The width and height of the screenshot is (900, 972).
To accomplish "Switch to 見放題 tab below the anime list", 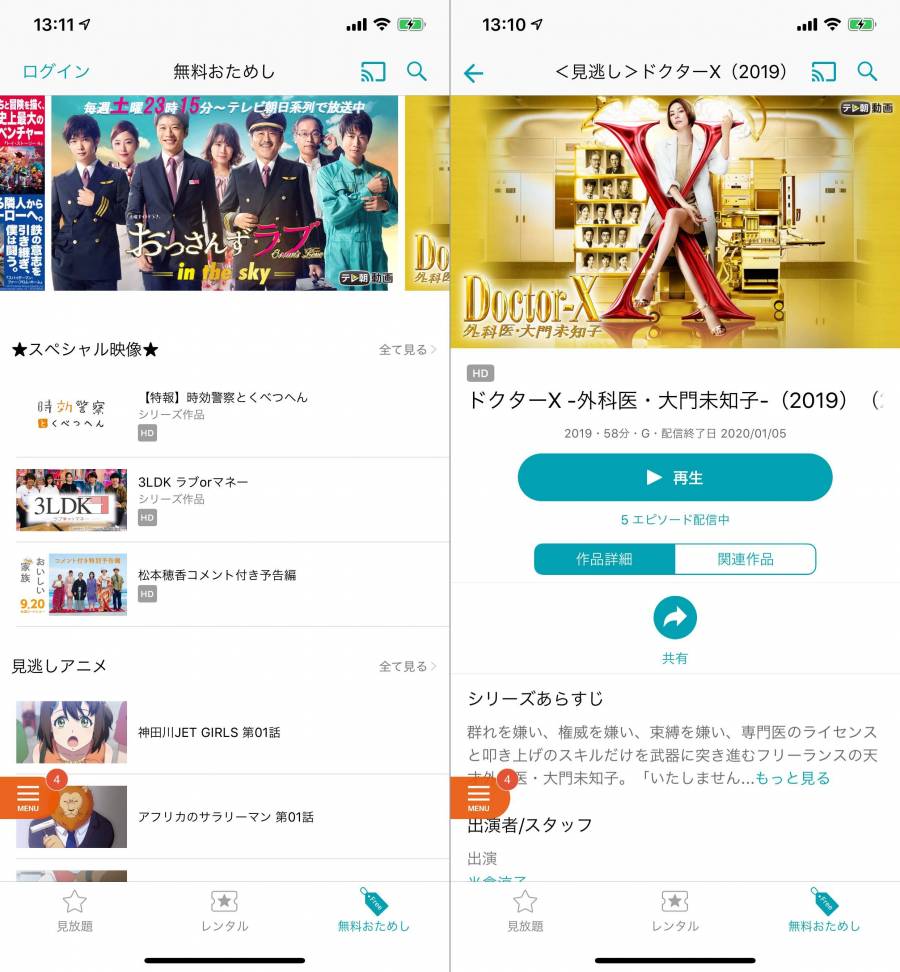I will [75, 910].
